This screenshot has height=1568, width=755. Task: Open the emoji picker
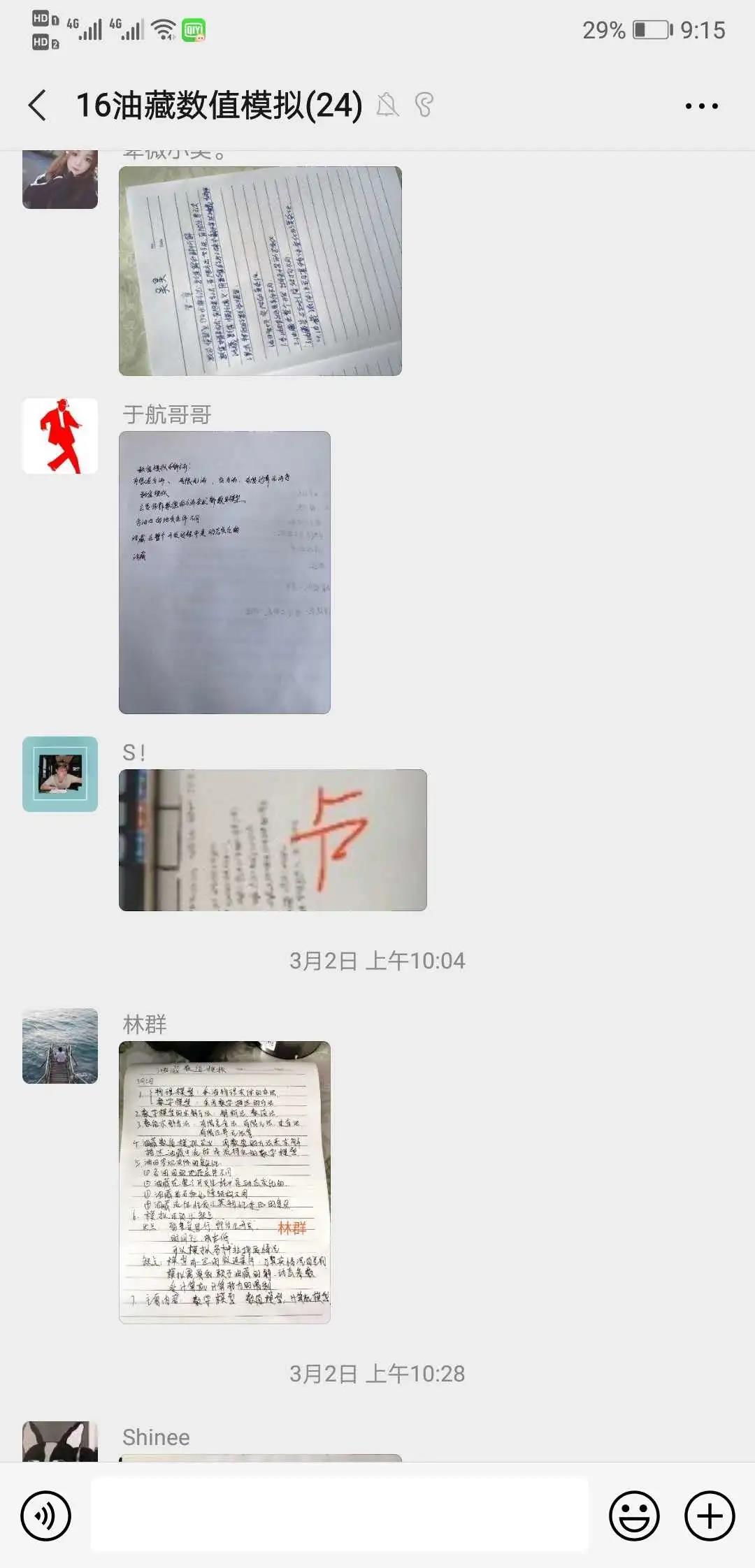coord(634,1516)
